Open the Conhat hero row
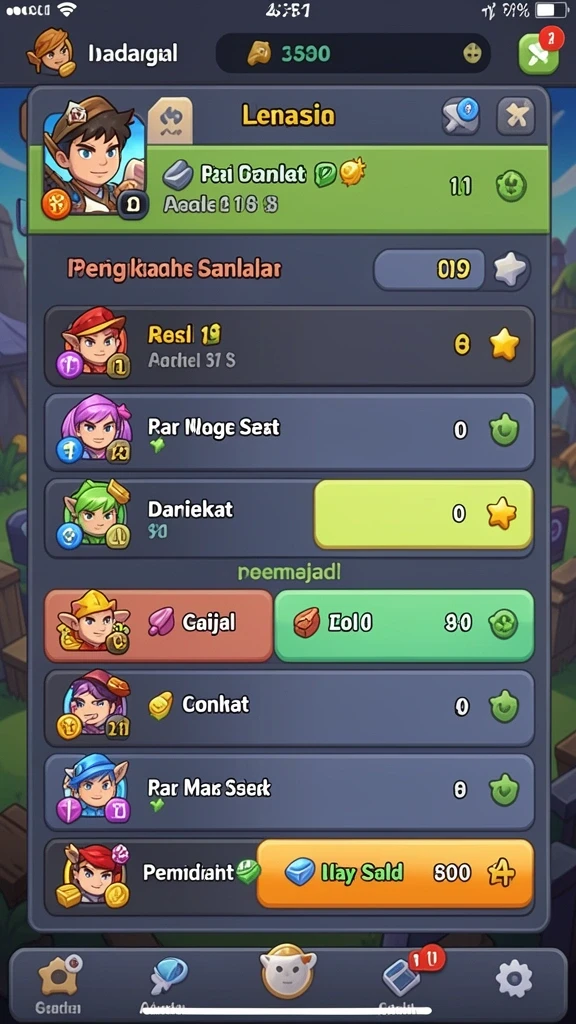This screenshot has height=1024, width=576. click(289, 708)
